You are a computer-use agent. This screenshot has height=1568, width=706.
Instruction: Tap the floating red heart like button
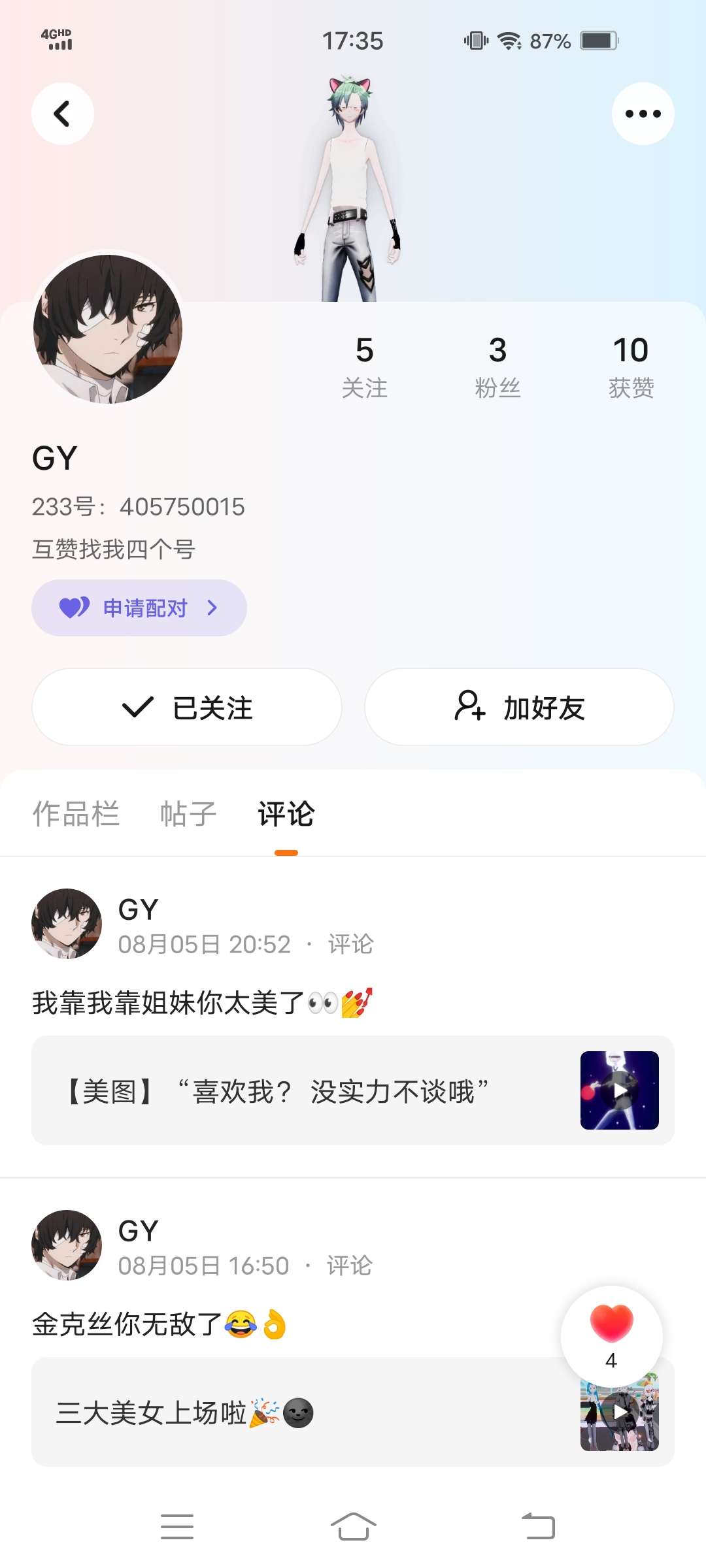pos(611,1335)
